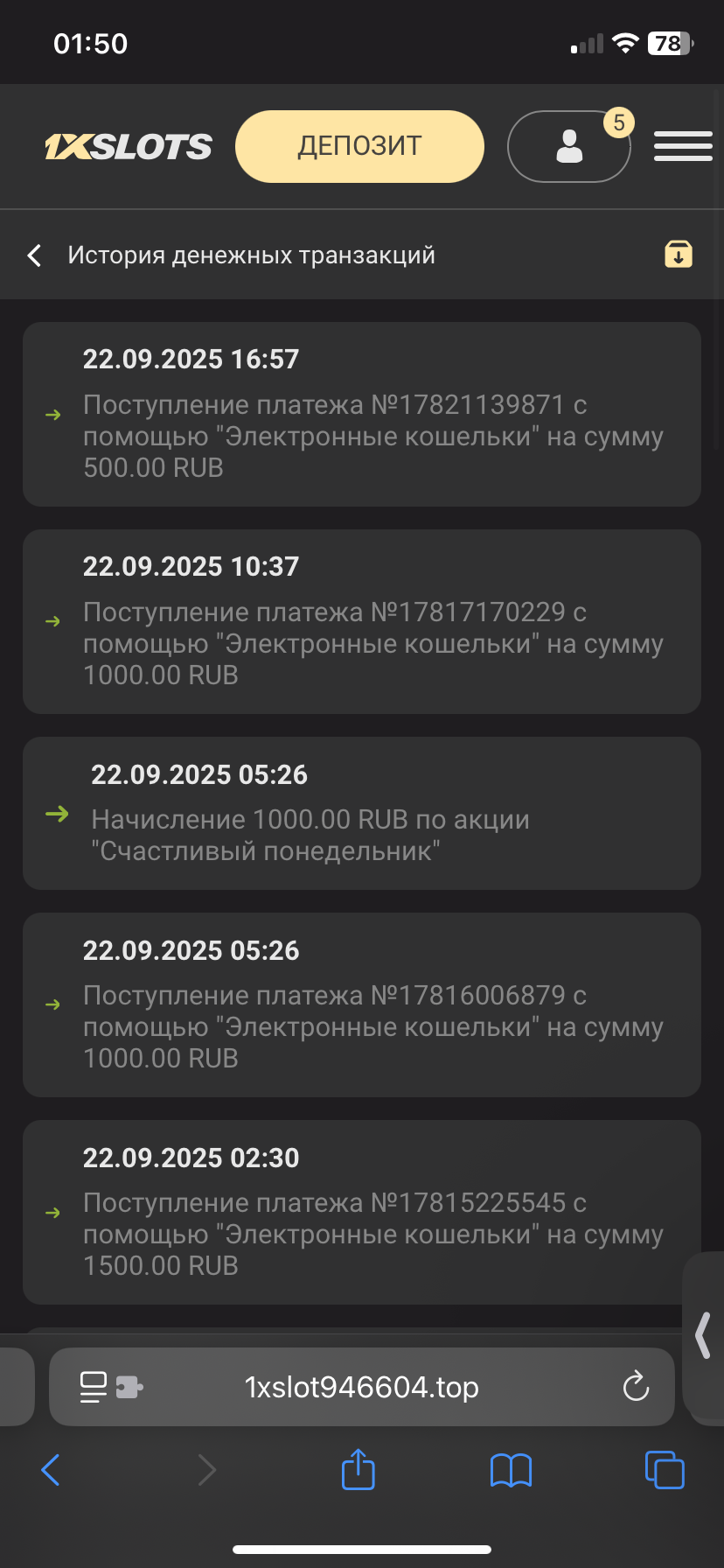Open the Safari page settings icon
This screenshot has height=1568, width=724.
(110, 1387)
